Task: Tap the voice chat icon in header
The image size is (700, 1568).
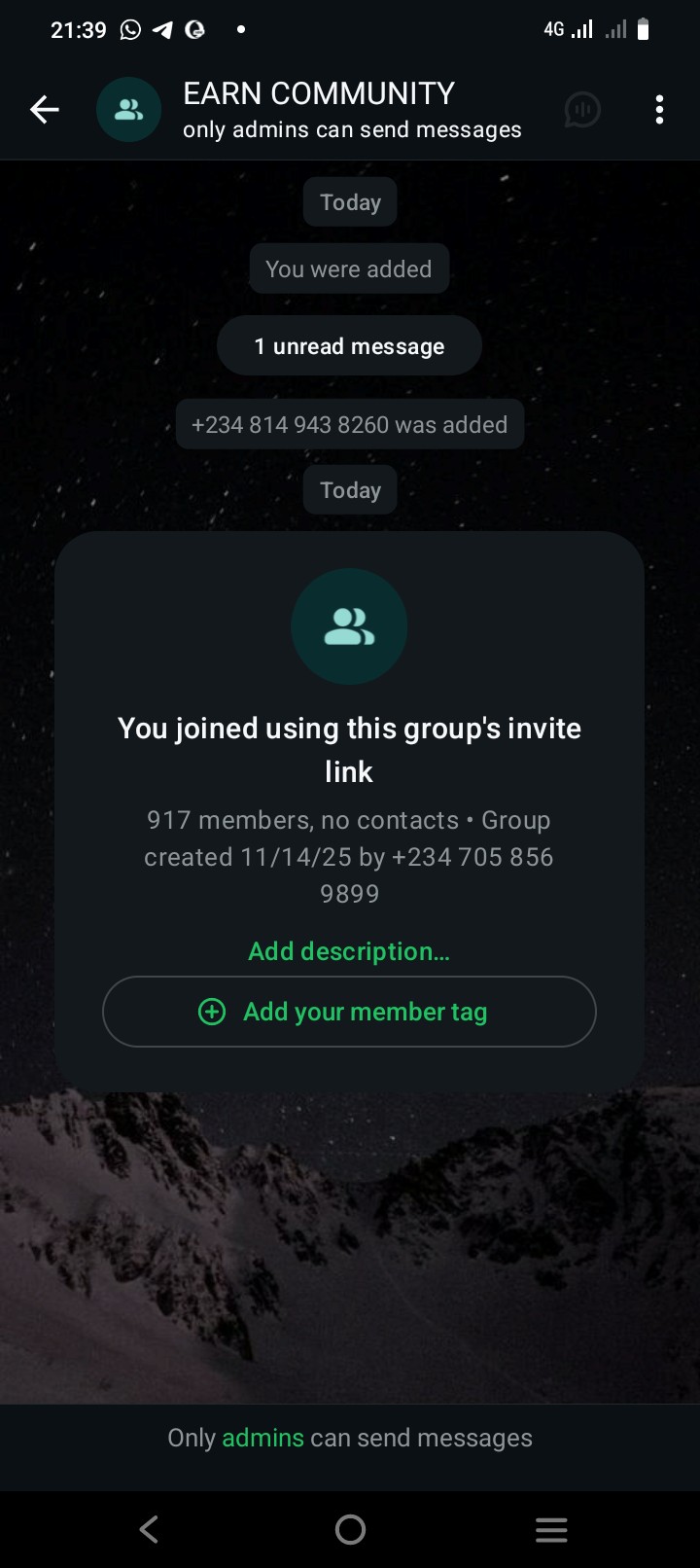Action: pos(582,110)
